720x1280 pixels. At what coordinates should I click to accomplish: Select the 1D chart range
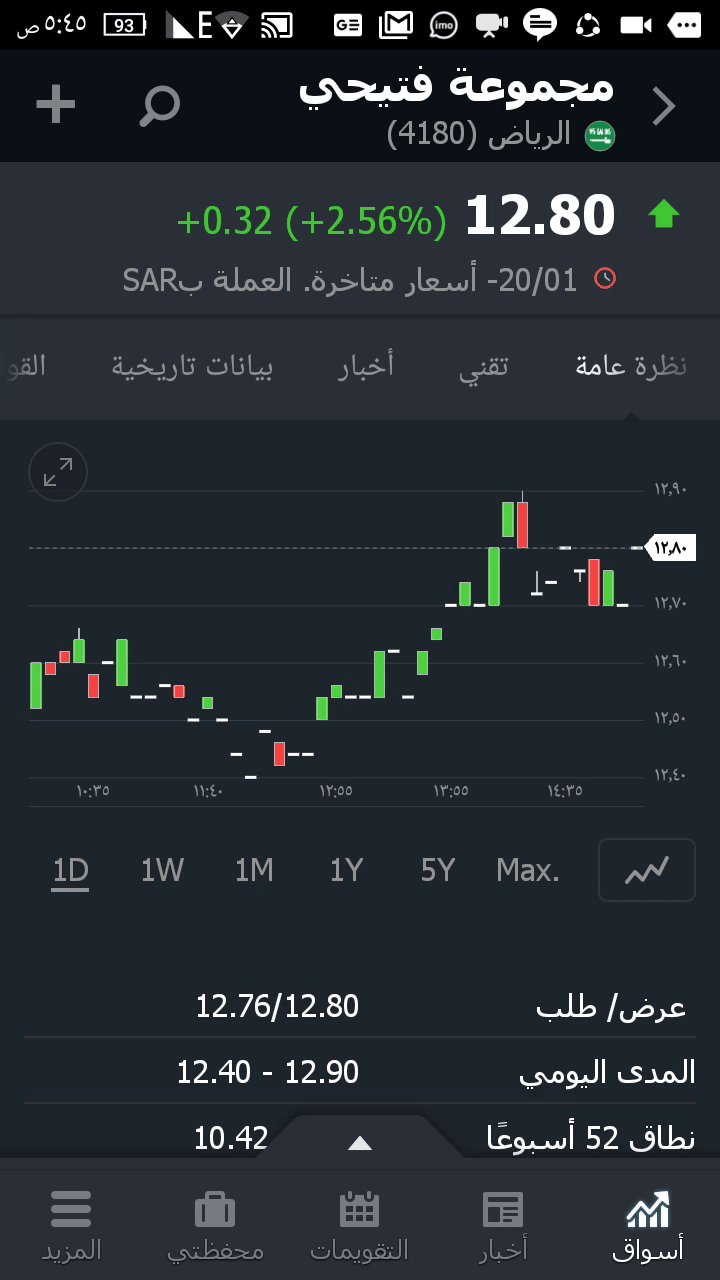(71, 871)
